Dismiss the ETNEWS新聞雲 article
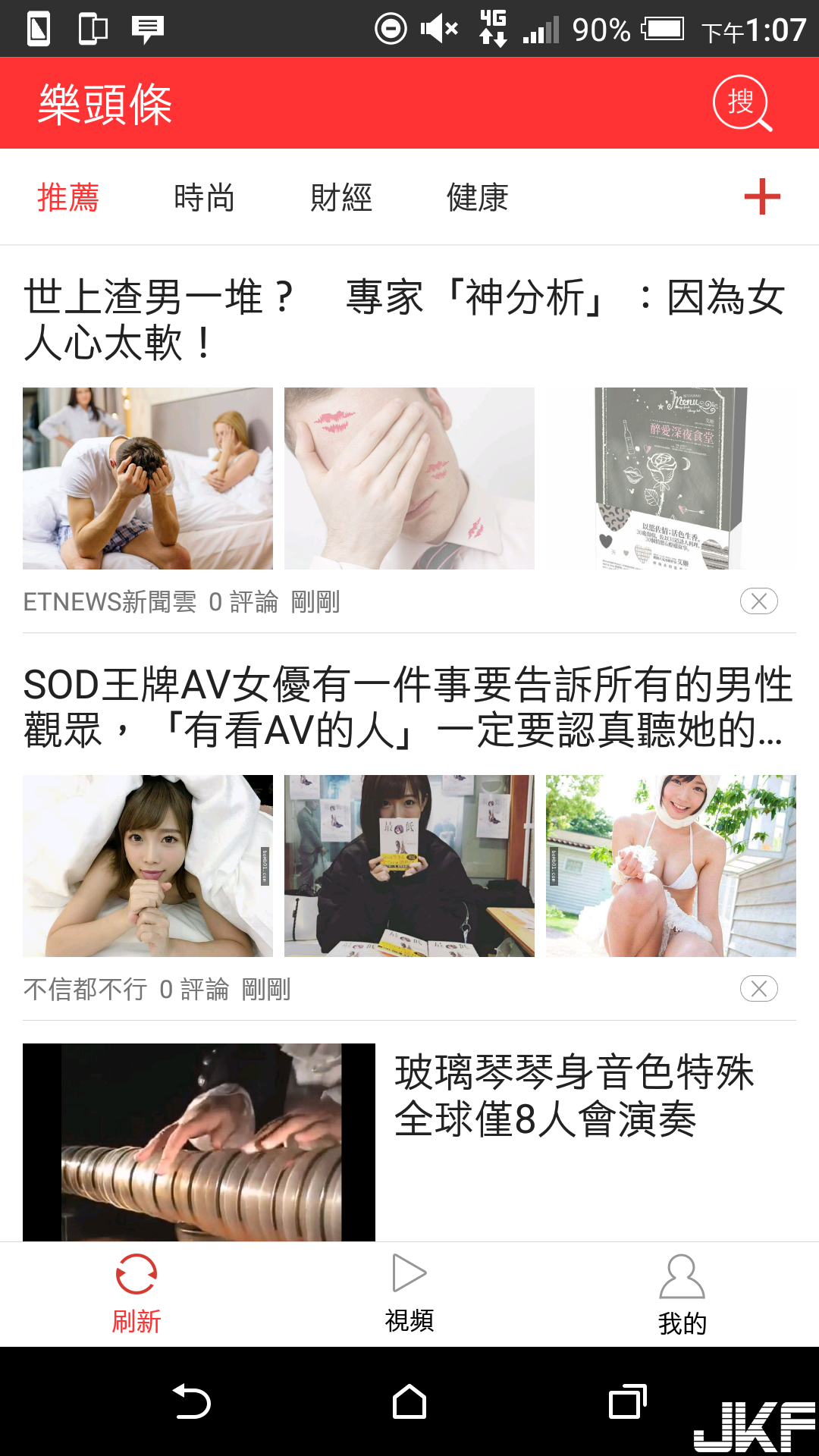819x1456 pixels. click(758, 601)
